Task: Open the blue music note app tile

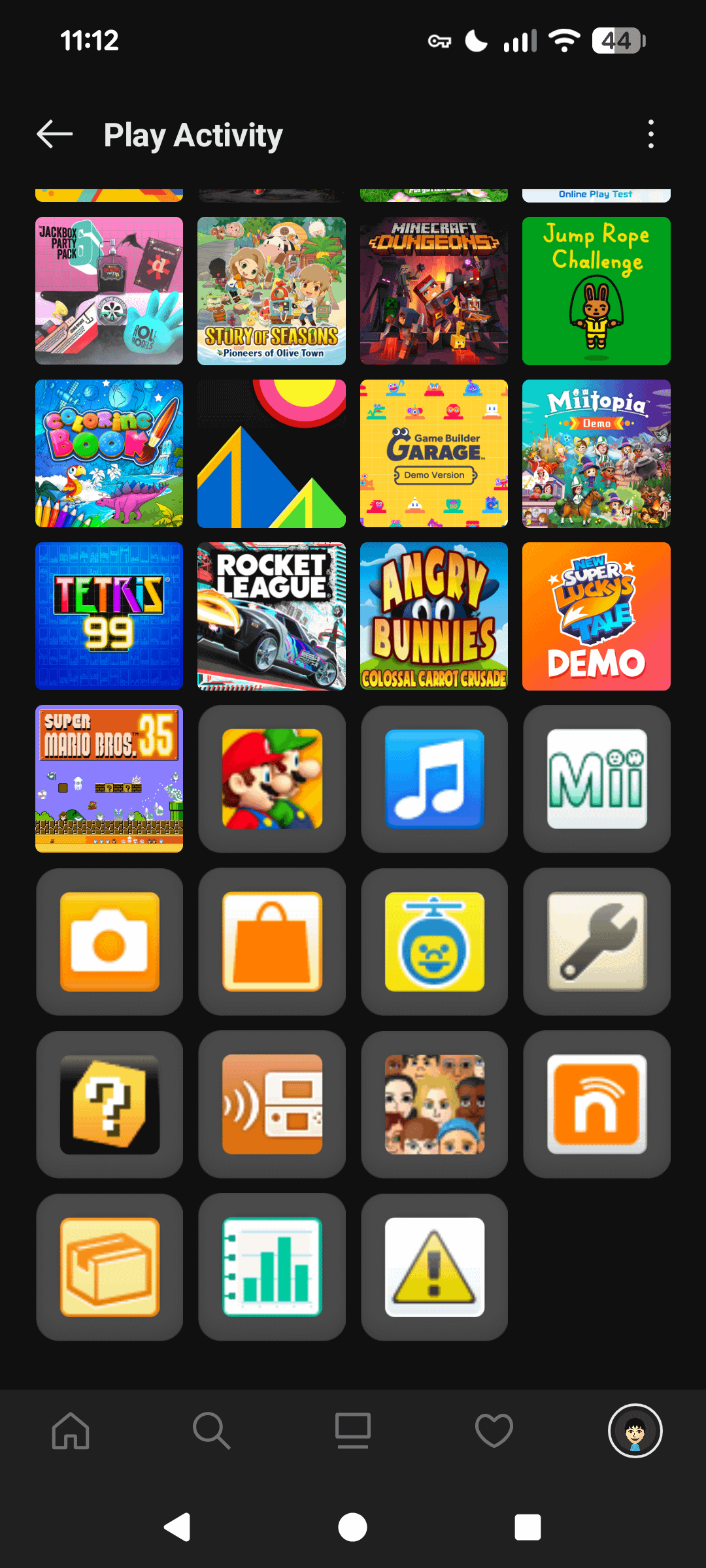Action: click(434, 779)
